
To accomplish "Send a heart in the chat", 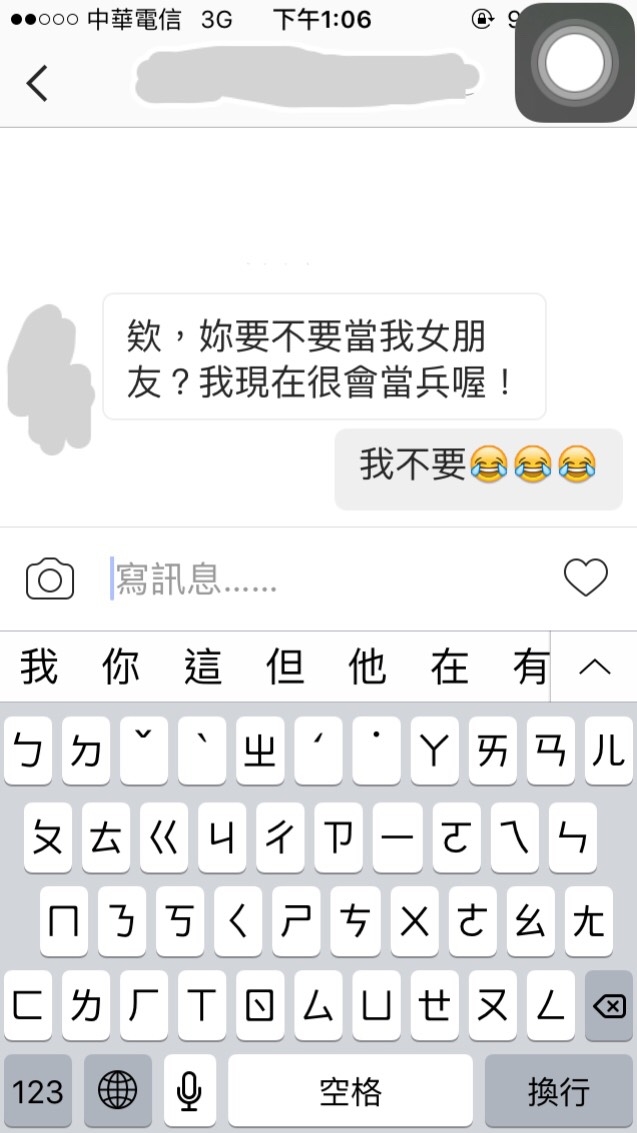I will click(x=586, y=578).
